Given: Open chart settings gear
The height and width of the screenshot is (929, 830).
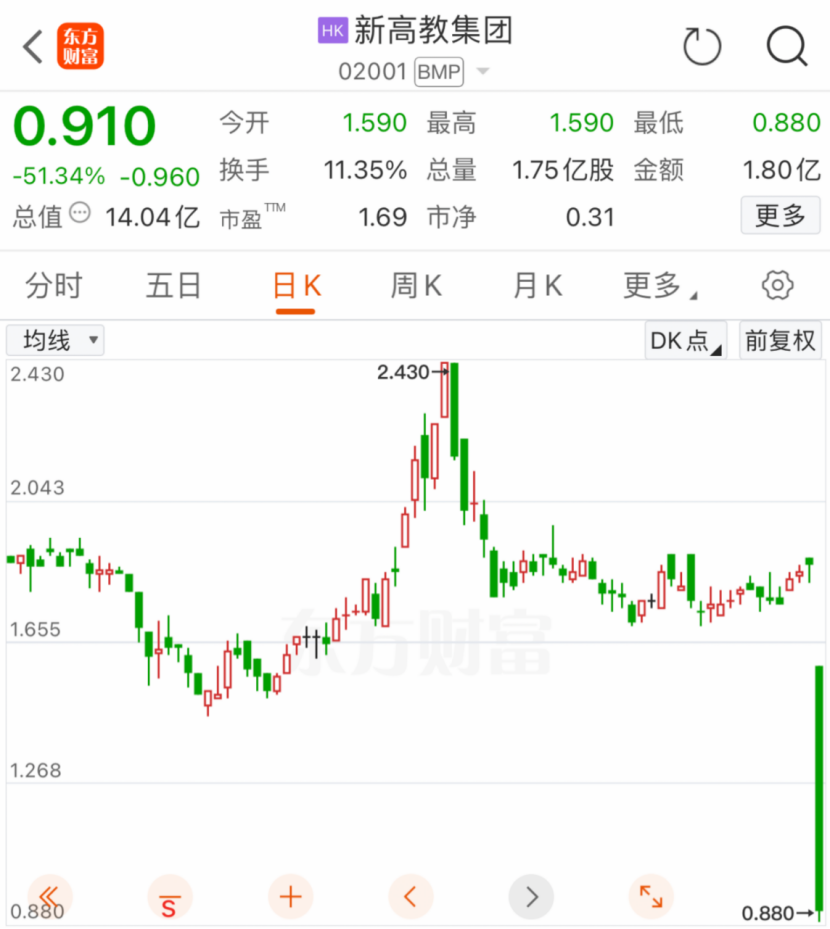Looking at the screenshot, I should (777, 286).
